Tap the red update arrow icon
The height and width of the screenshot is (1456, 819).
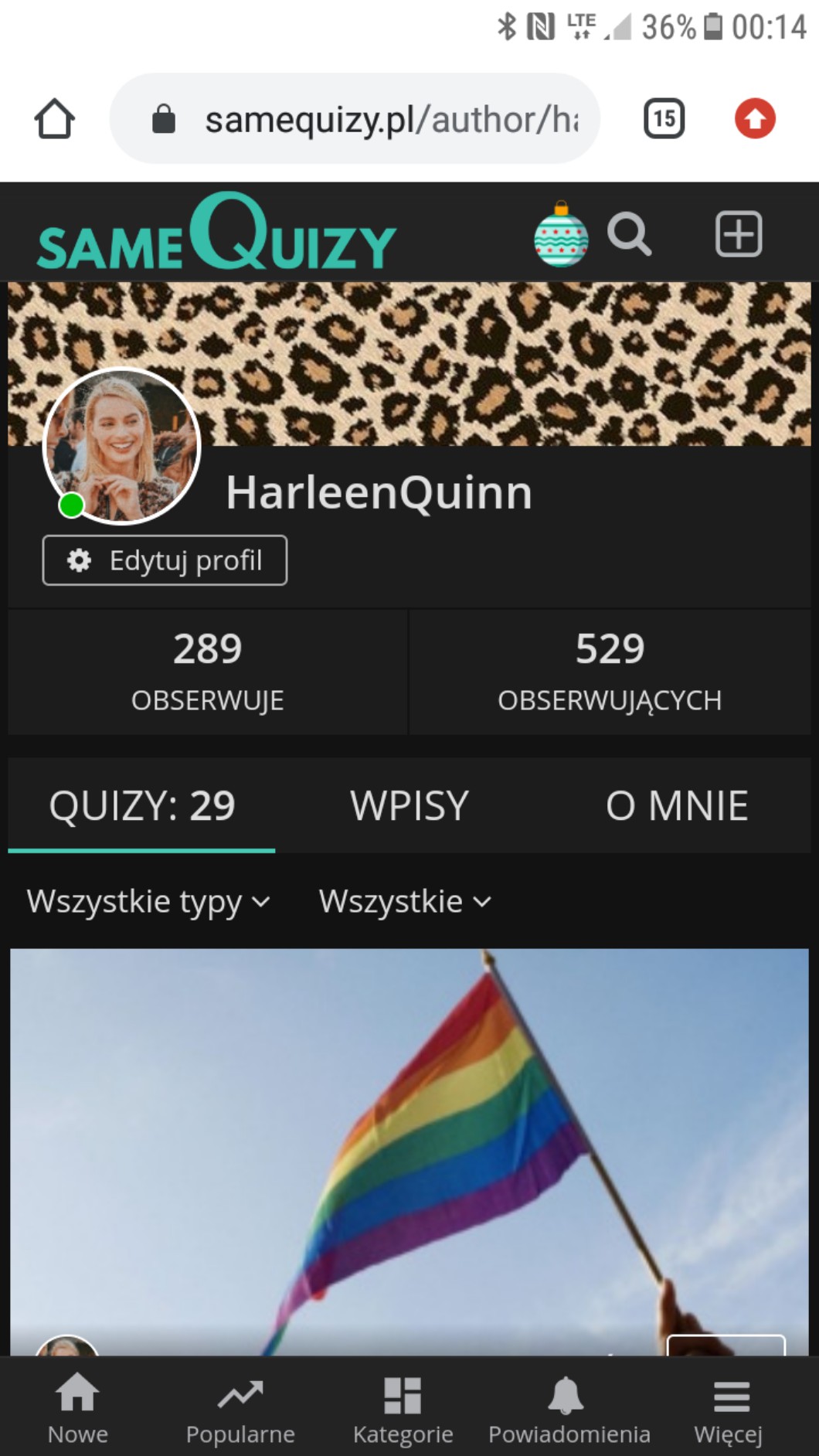[754, 119]
